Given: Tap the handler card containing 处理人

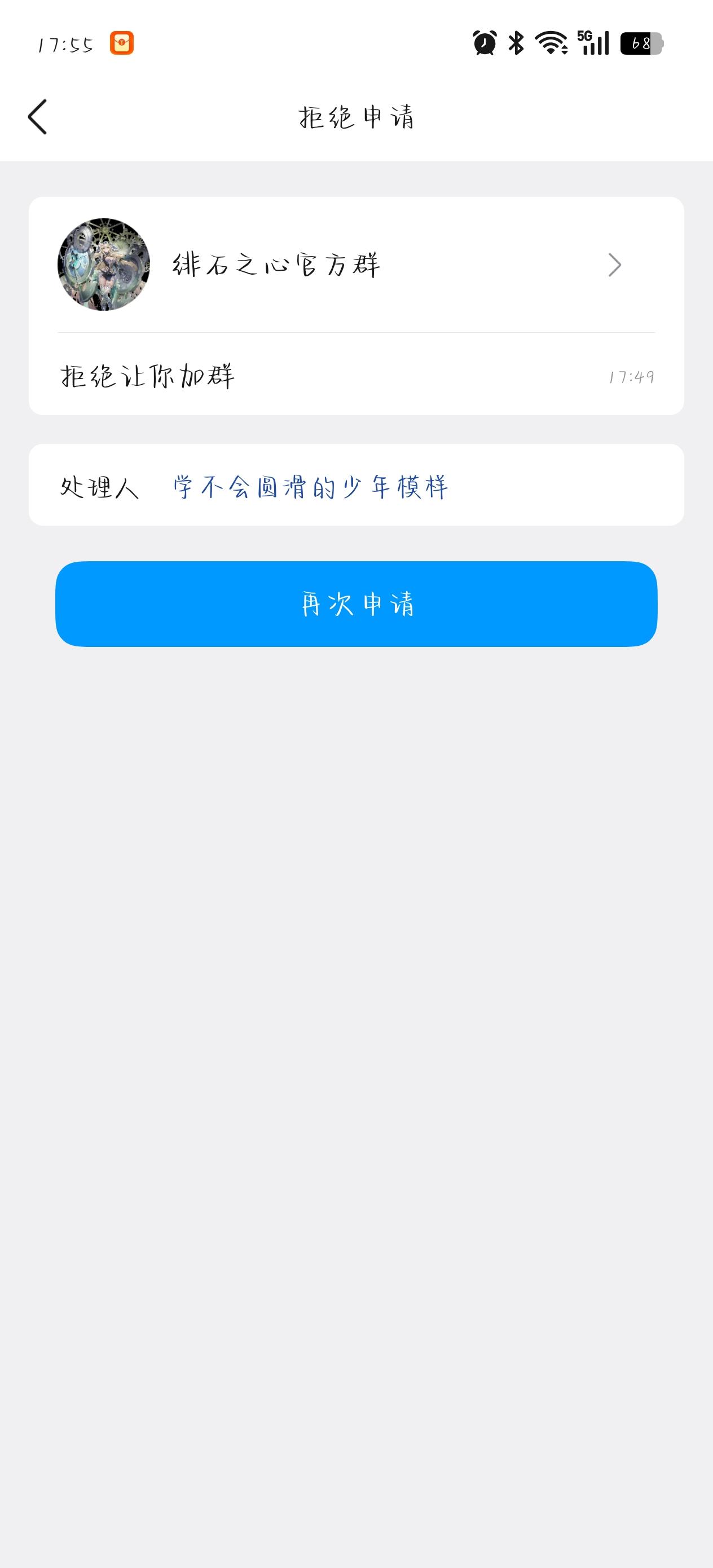Looking at the screenshot, I should [x=356, y=485].
